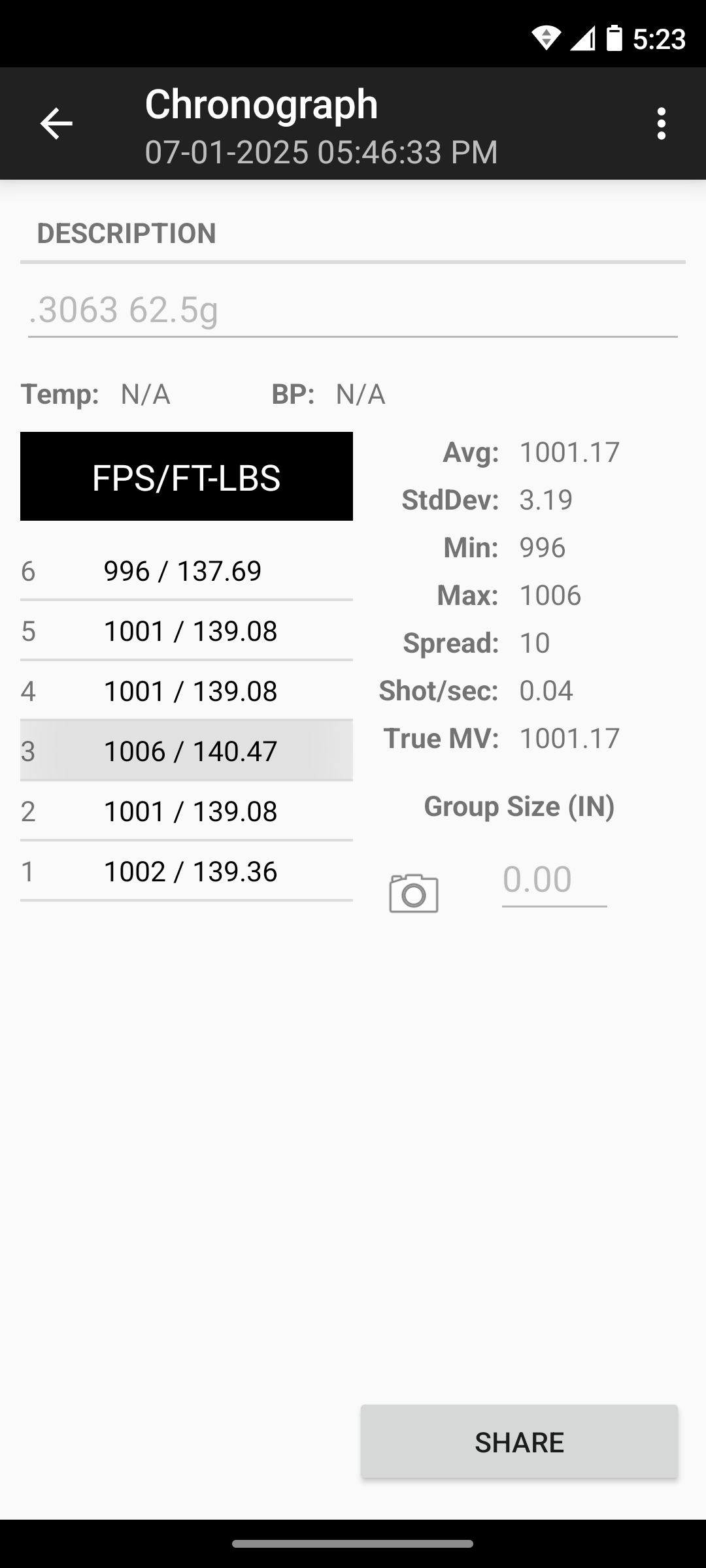
Task: Select shot 1 with 1002 fps
Action: click(x=186, y=872)
